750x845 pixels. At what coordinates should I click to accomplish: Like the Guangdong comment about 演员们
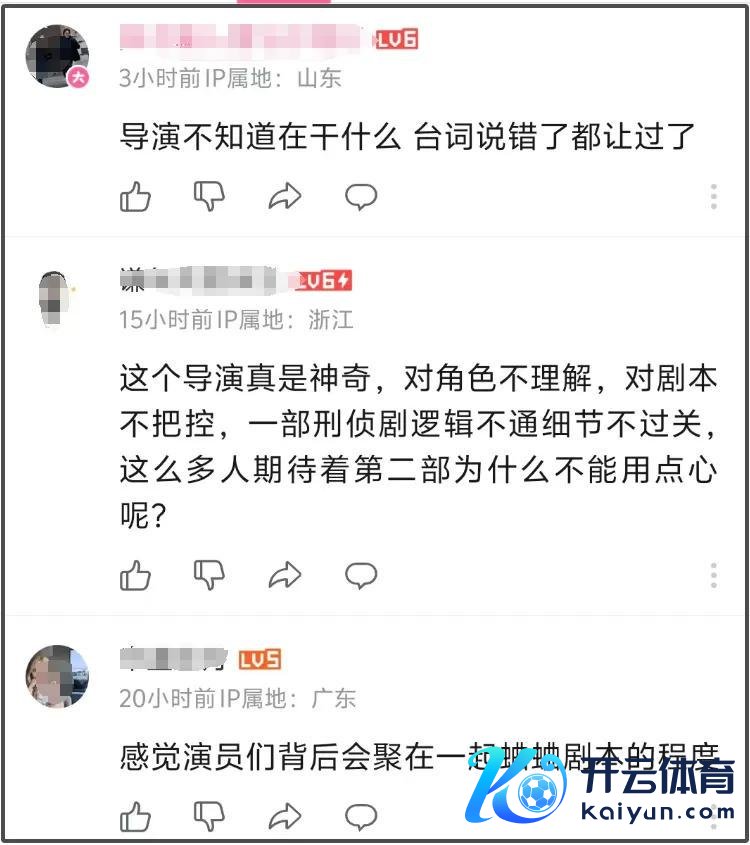pos(135,816)
